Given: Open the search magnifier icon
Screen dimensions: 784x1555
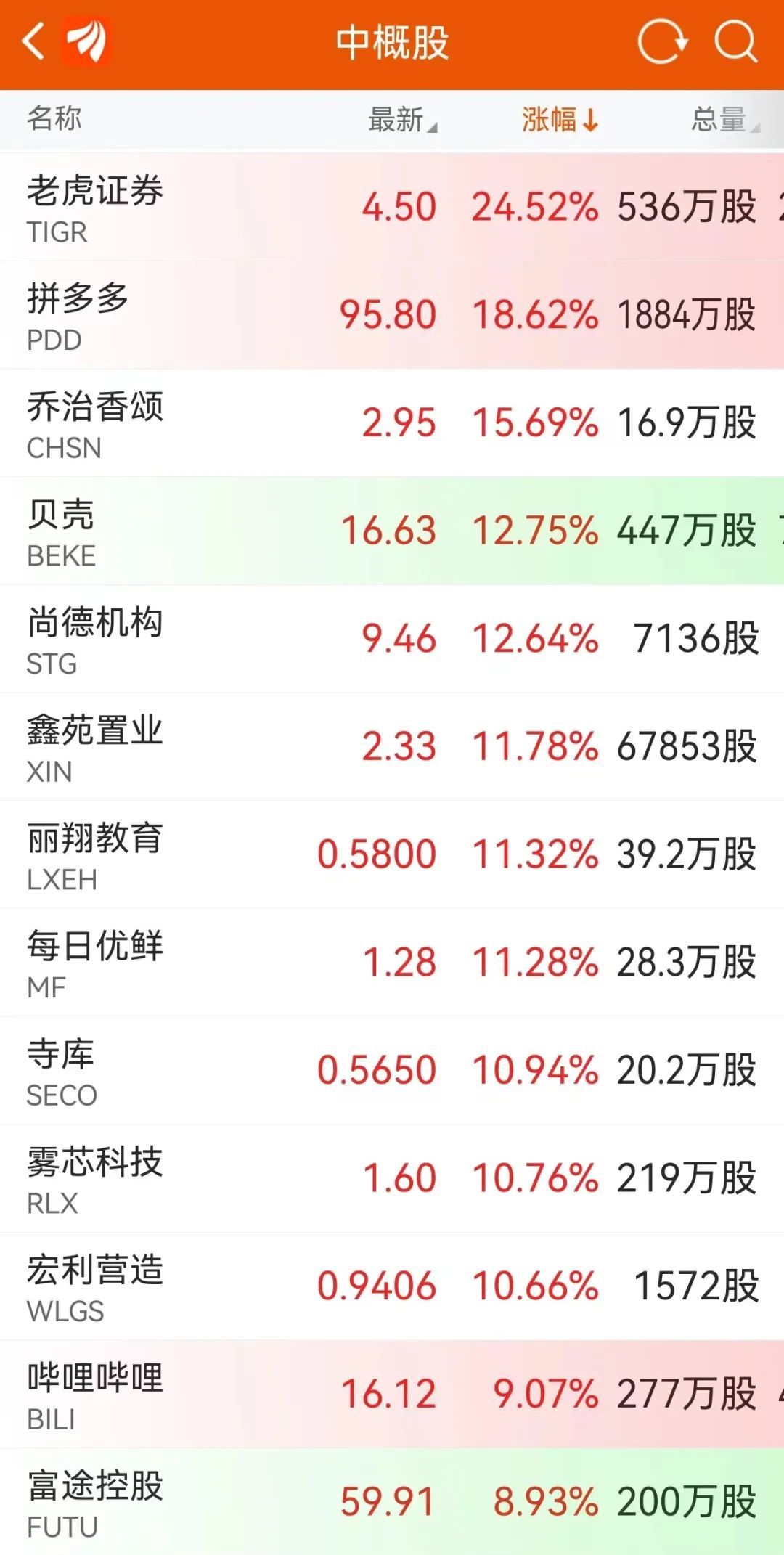Looking at the screenshot, I should tap(735, 41).
